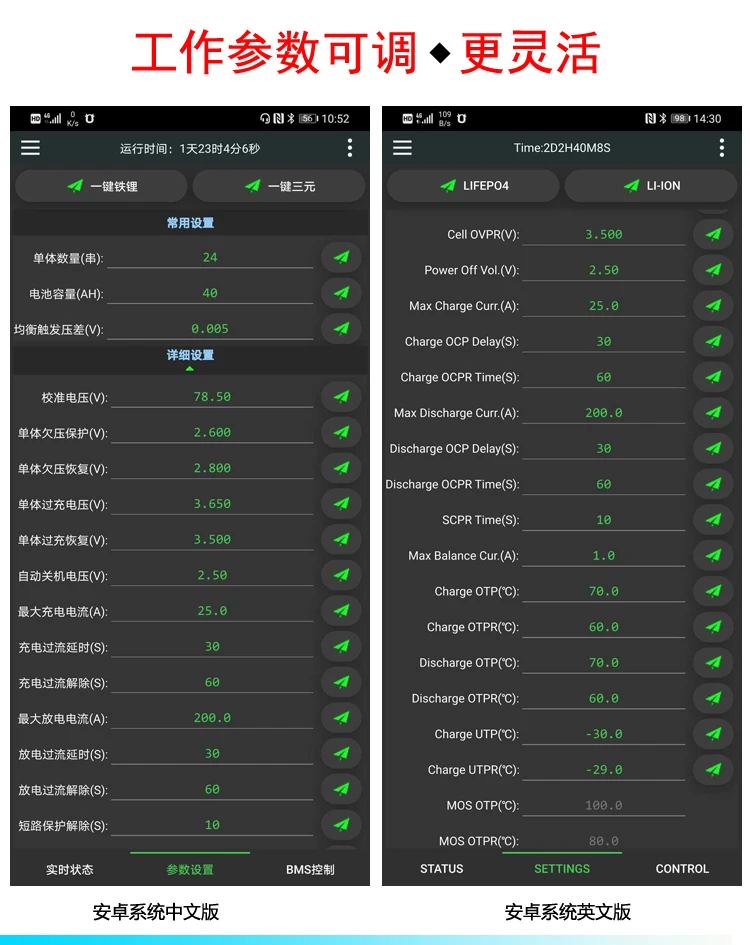Switch to the BMS控制 tab
Image resolution: width=750 pixels, height=945 pixels.
pyautogui.click(x=310, y=870)
